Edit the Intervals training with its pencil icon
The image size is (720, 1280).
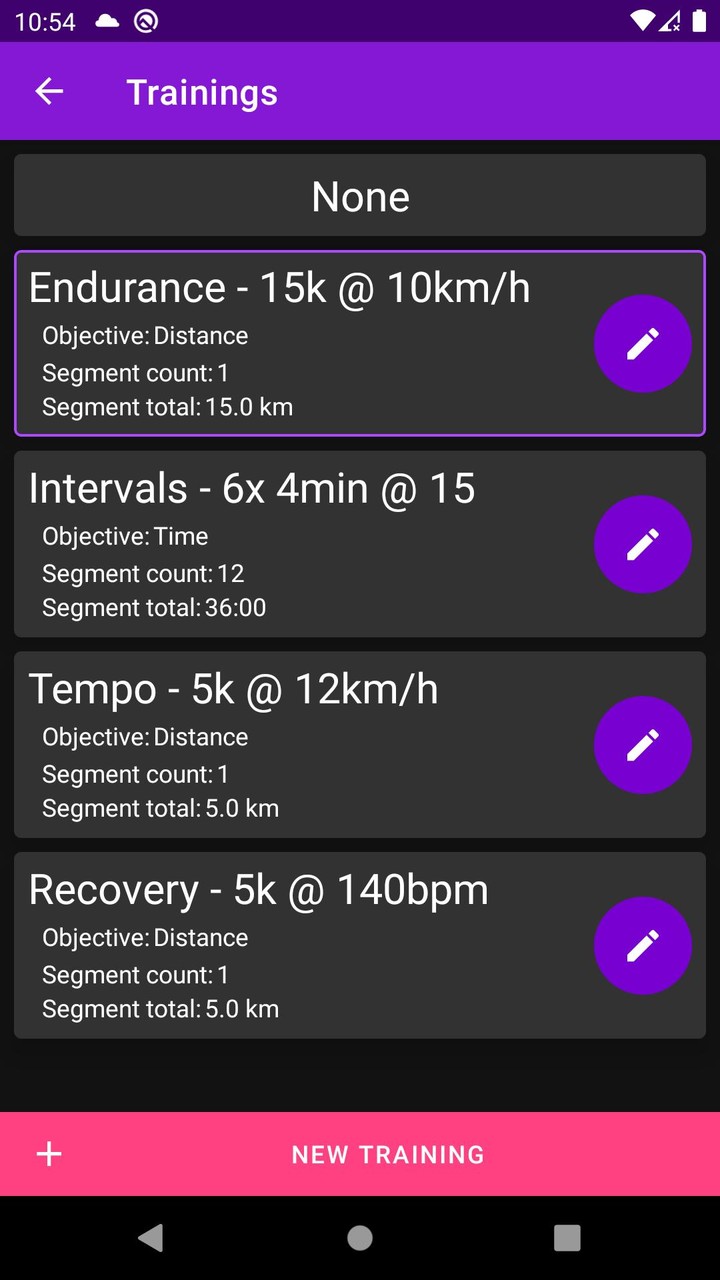click(643, 544)
